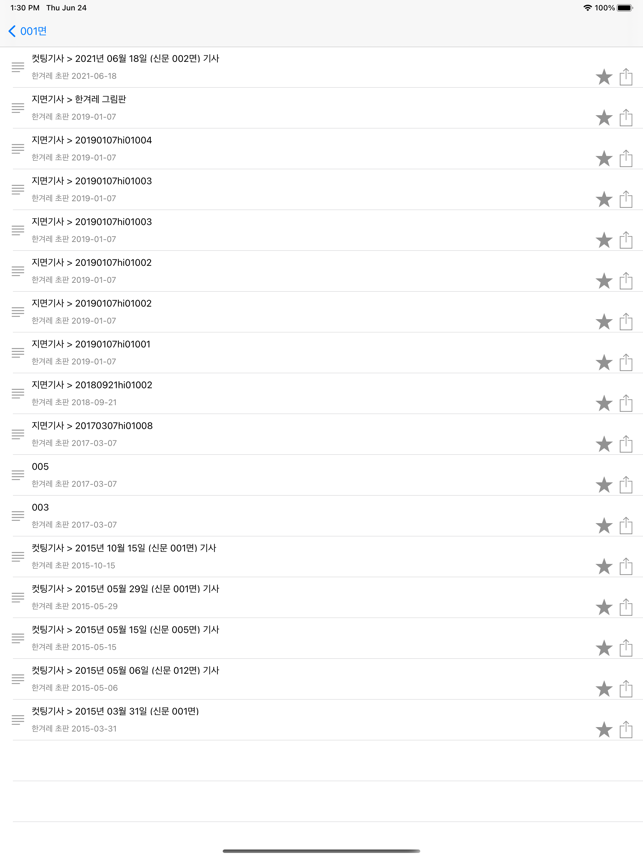This screenshot has width=643, height=858.
Task: Open the 2021년 06월 18일 컷팅기사 article
Action: pyautogui.click(x=200, y=66)
